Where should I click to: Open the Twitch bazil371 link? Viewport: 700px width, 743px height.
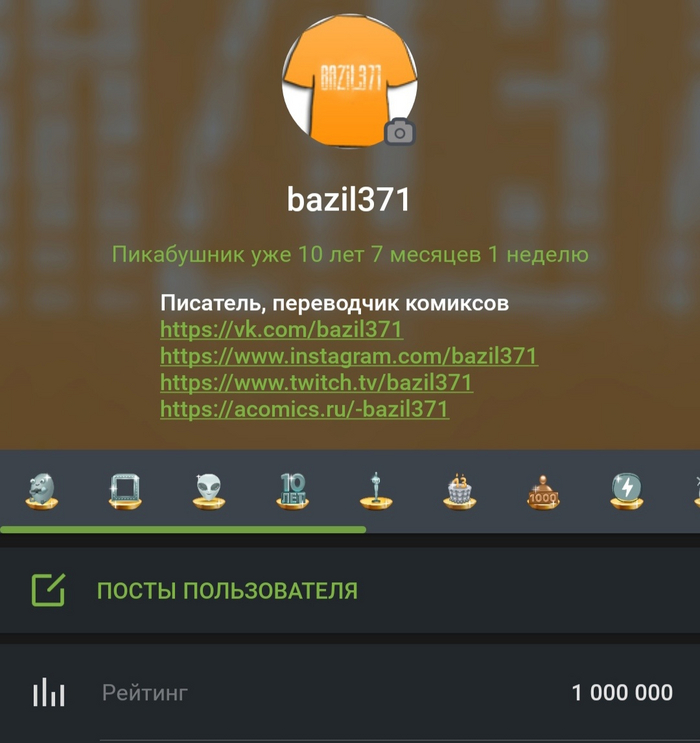316,383
